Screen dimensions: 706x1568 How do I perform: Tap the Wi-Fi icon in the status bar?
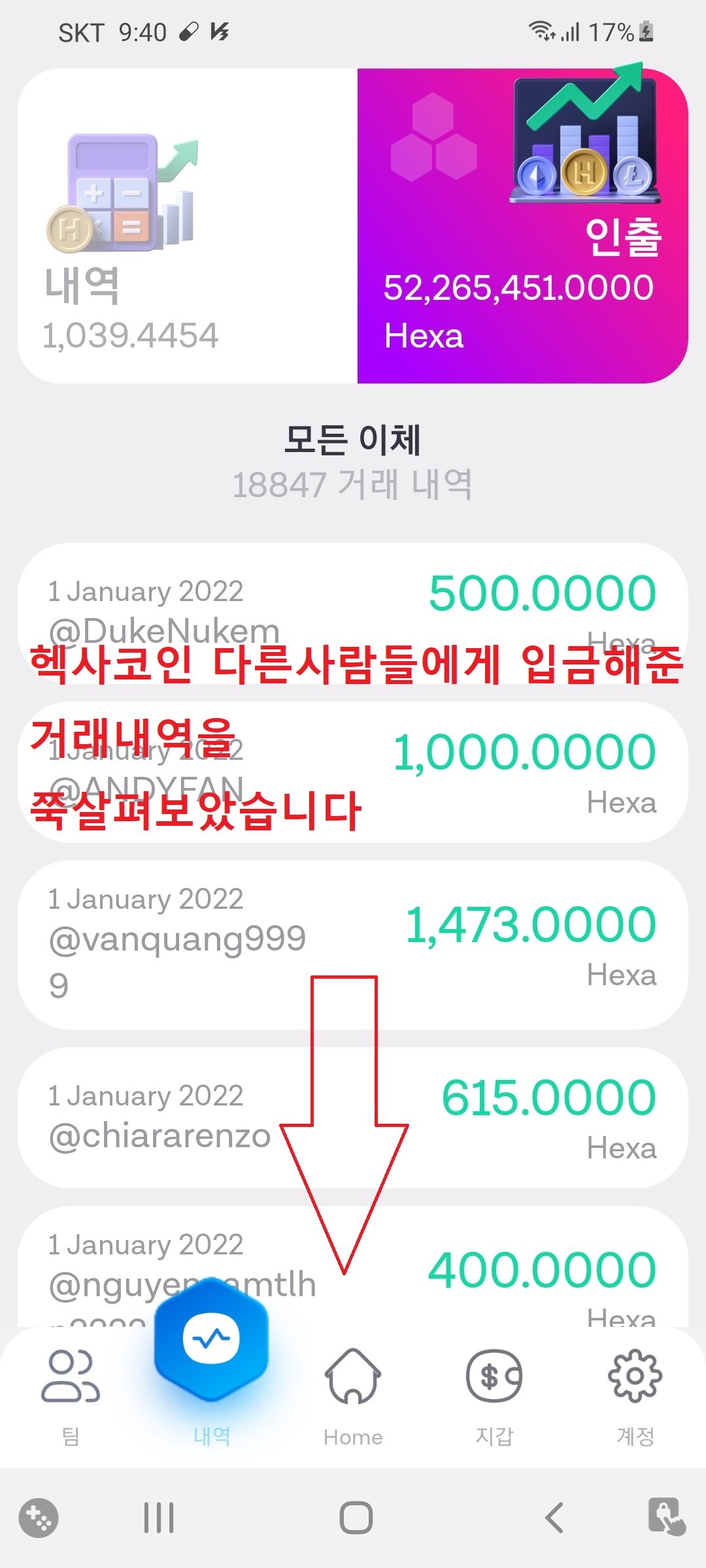[x=540, y=31]
